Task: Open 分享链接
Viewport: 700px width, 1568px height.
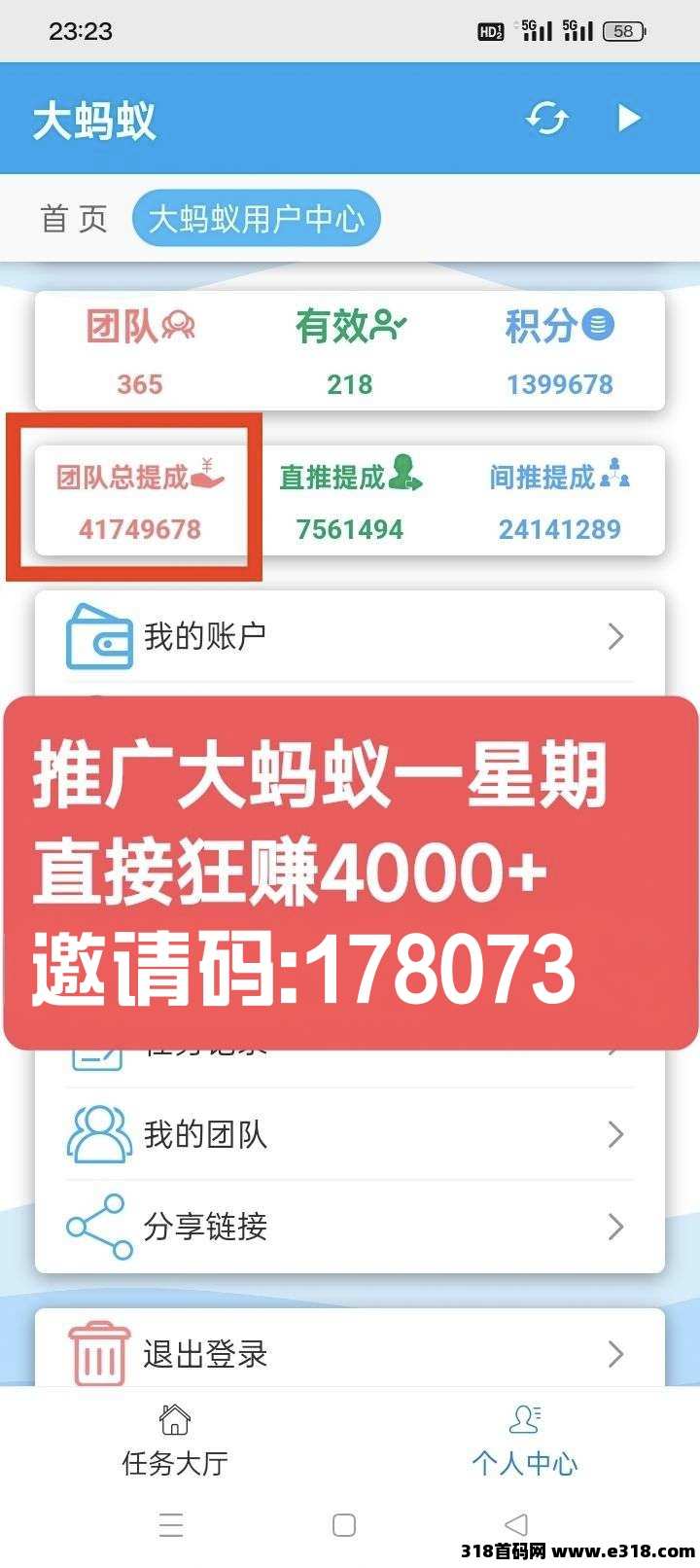Action: pos(349,1227)
